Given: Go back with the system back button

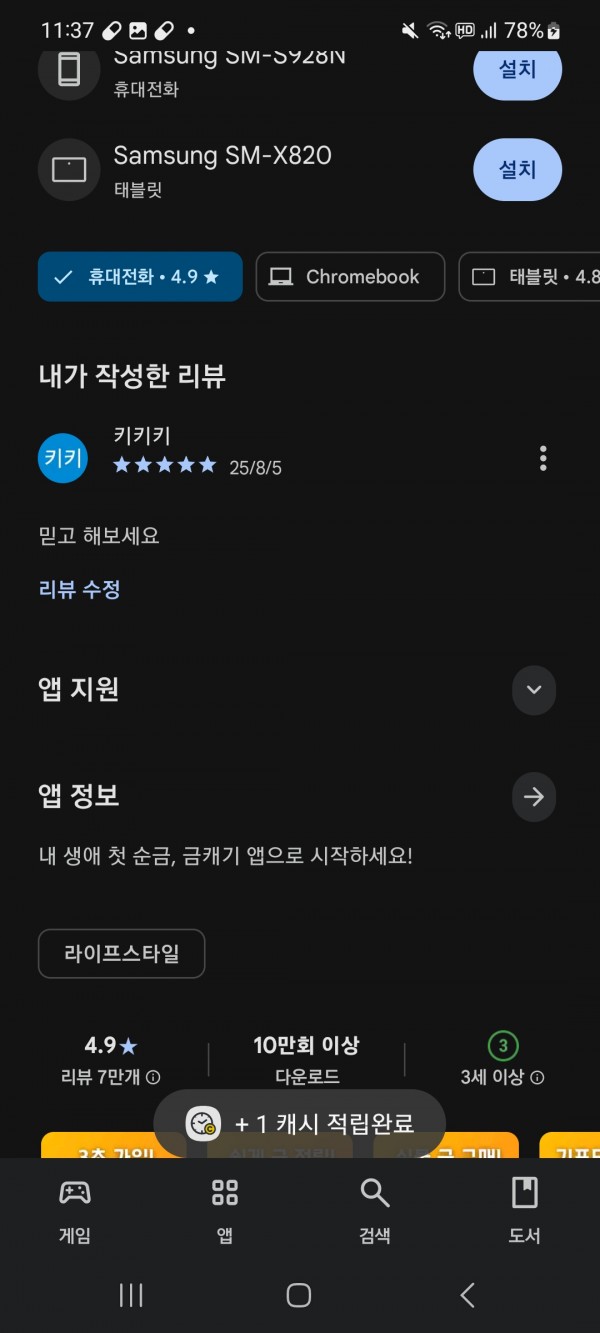Looking at the screenshot, I should (467, 1295).
